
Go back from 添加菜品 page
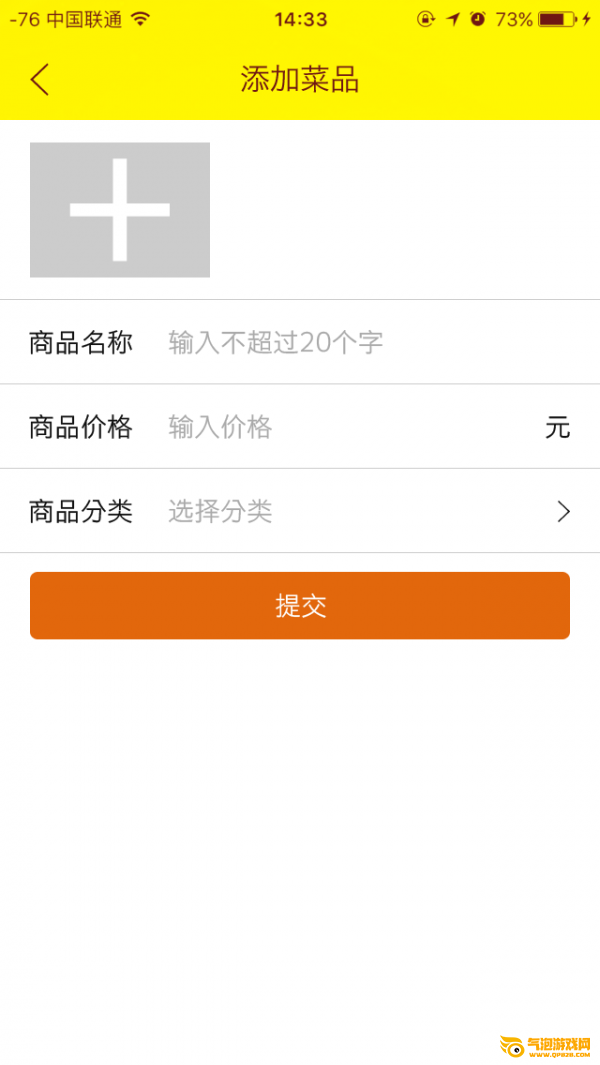[40, 79]
